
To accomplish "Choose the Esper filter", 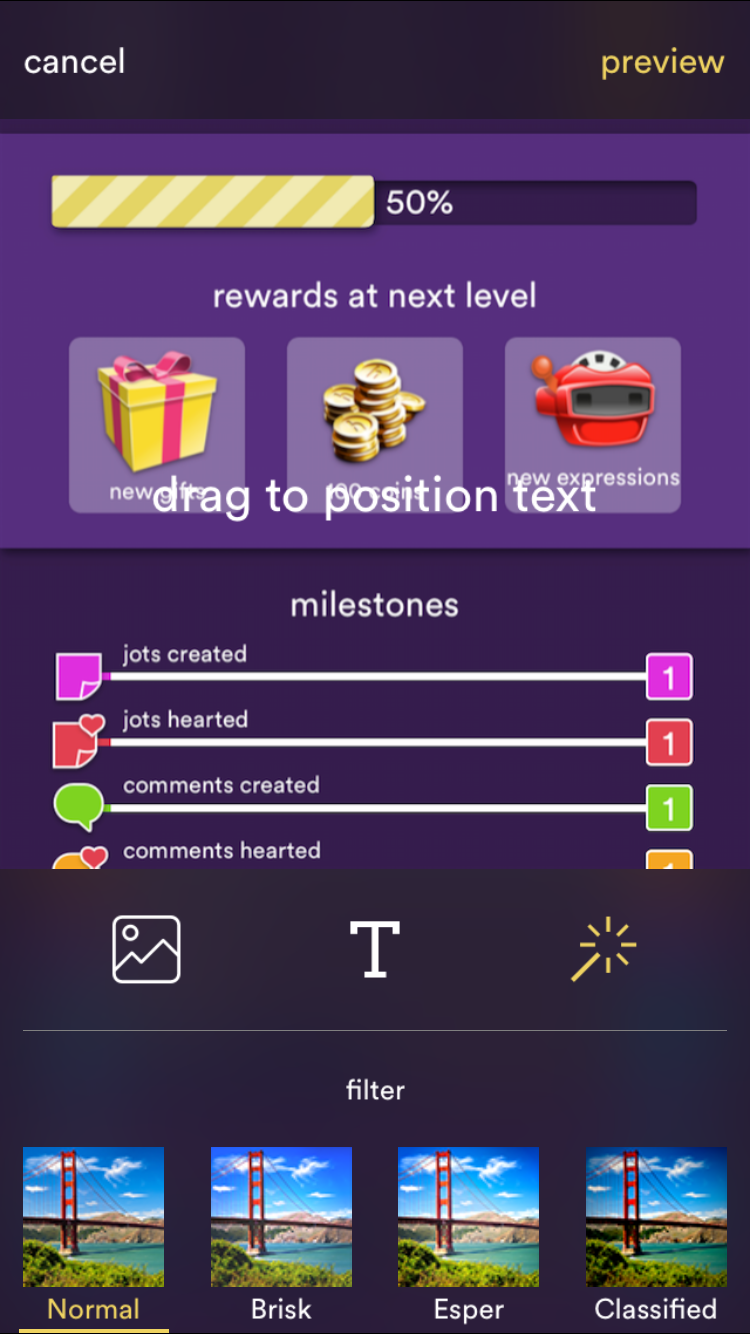I will (468, 1236).
